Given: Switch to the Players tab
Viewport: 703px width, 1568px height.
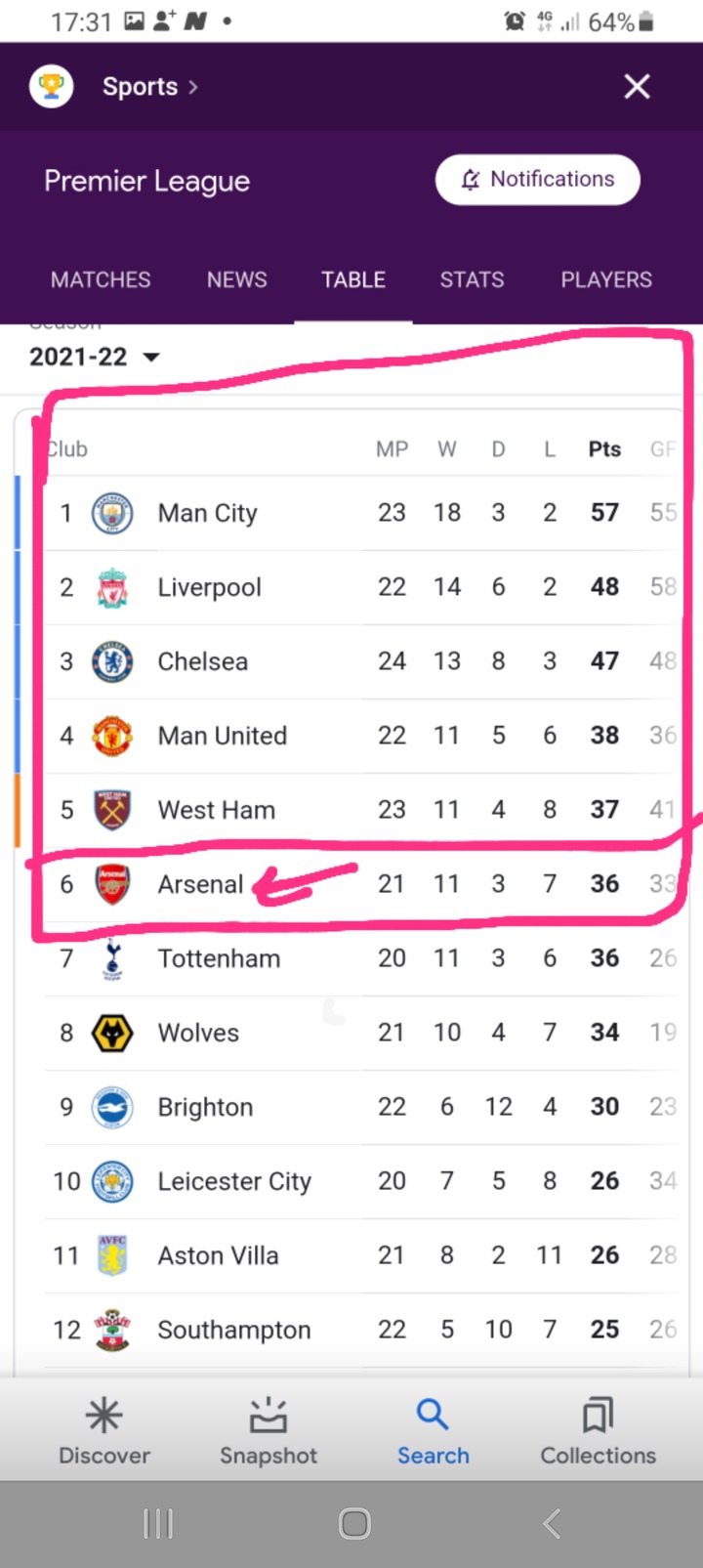Looking at the screenshot, I should [606, 279].
